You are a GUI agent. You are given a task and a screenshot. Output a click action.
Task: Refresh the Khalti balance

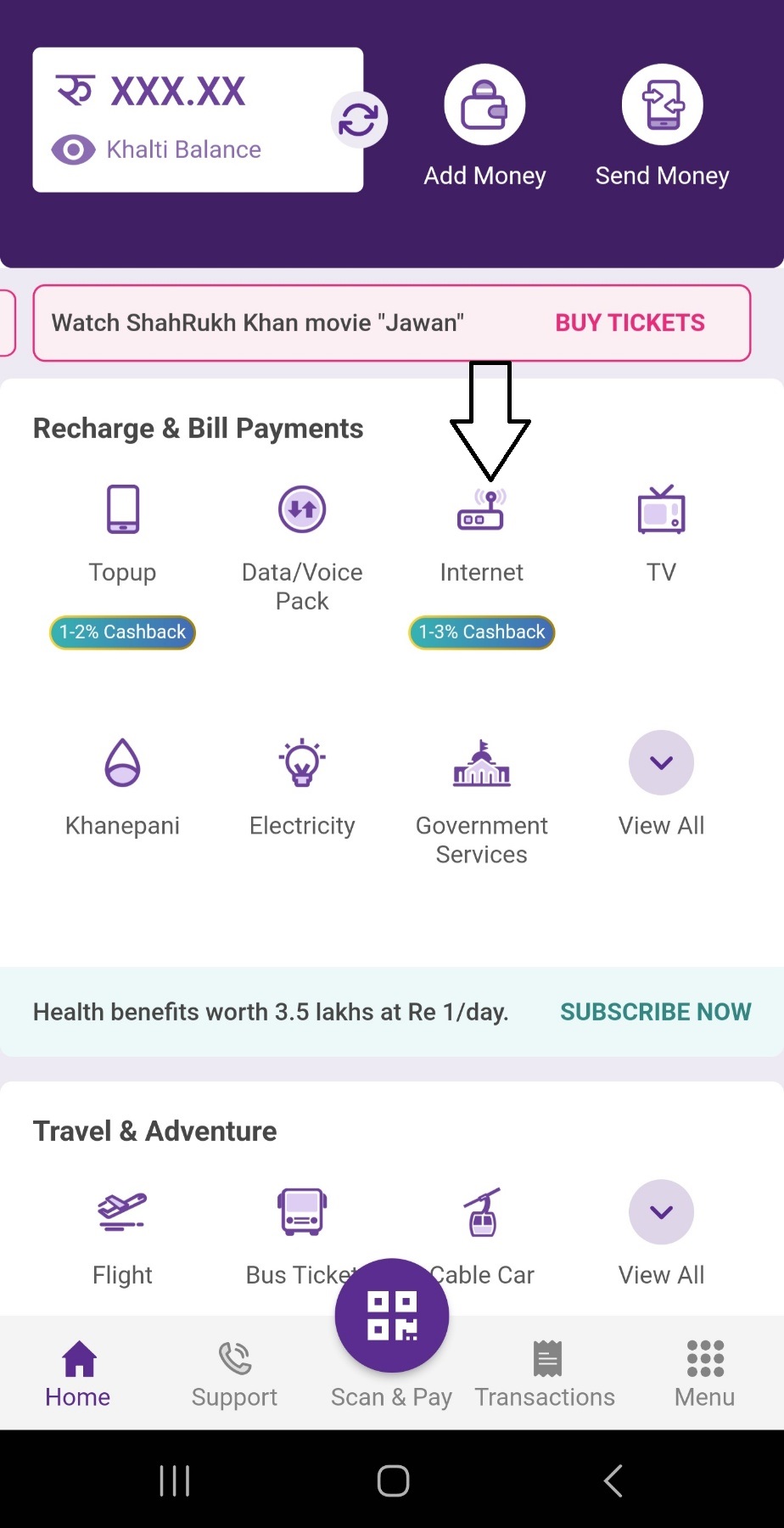358,119
